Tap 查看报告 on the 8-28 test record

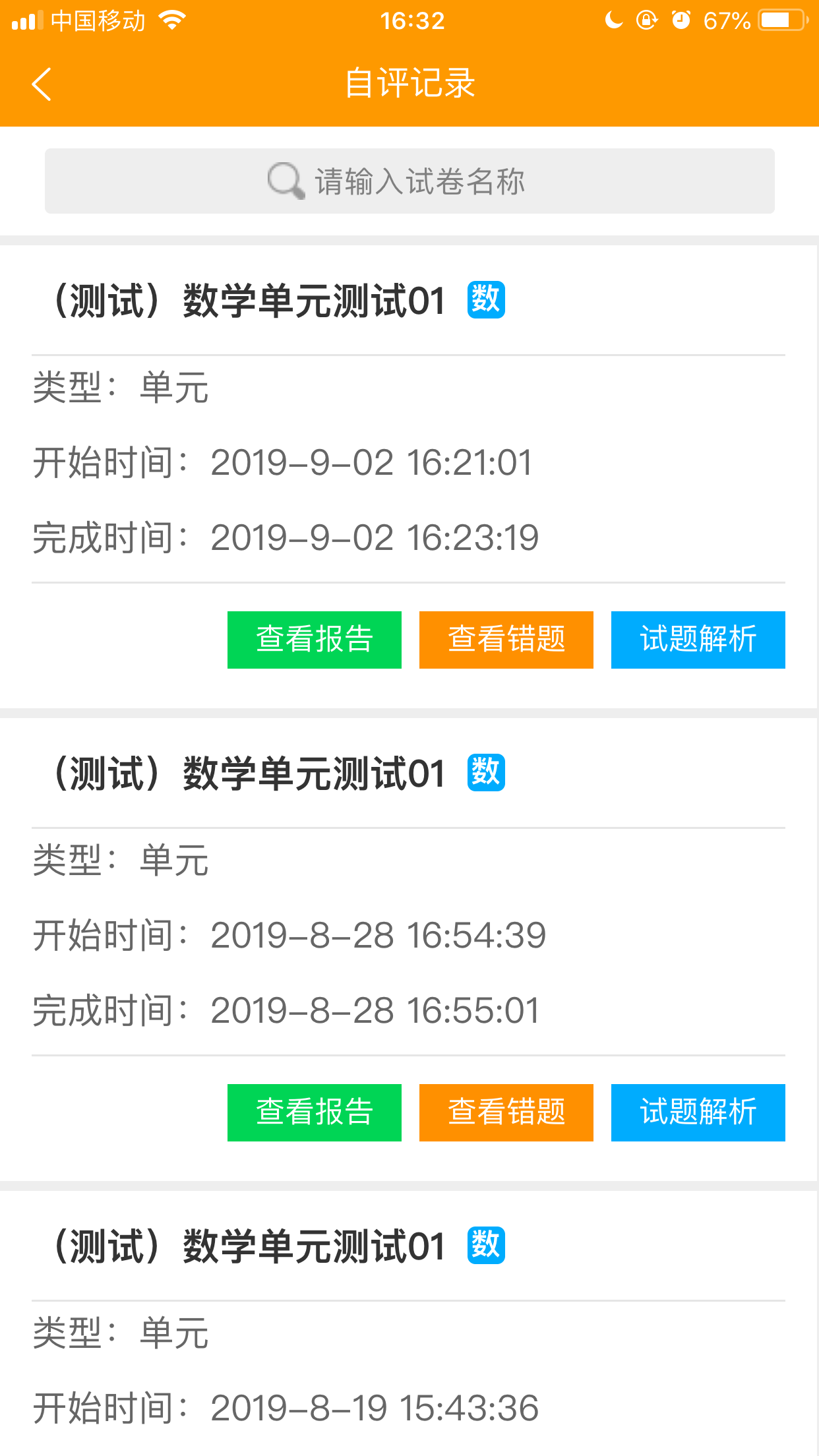[x=315, y=1112]
